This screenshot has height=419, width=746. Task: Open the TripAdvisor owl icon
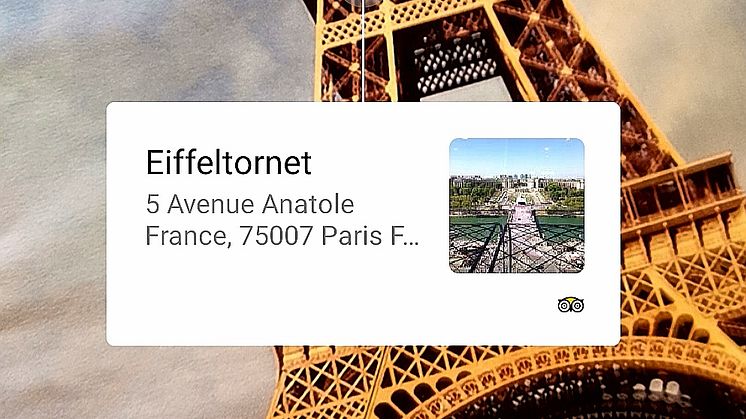click(x=571, y=304)
